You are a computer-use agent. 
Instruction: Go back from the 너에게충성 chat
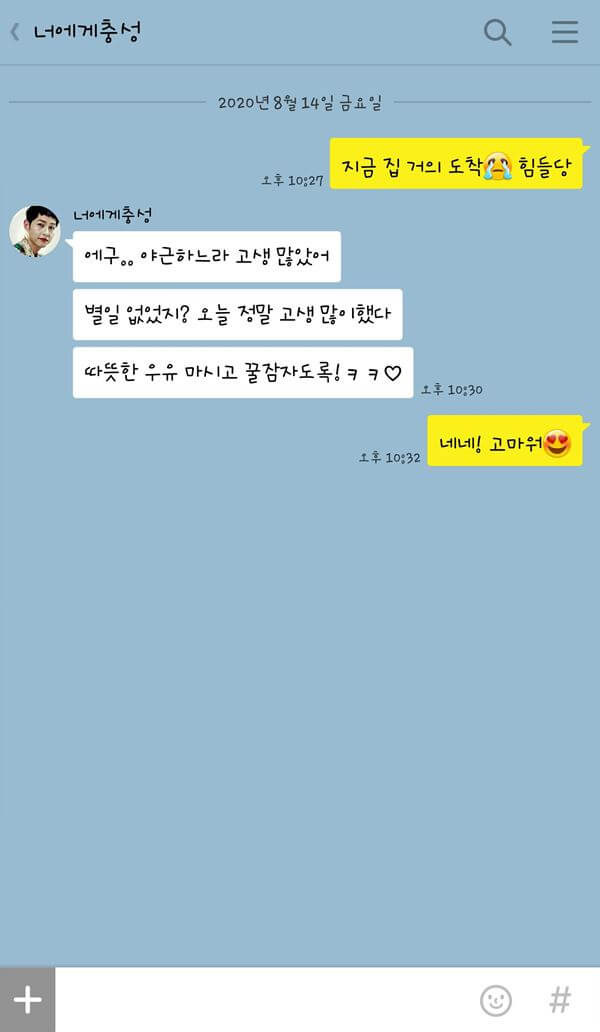tap(15, 32)
